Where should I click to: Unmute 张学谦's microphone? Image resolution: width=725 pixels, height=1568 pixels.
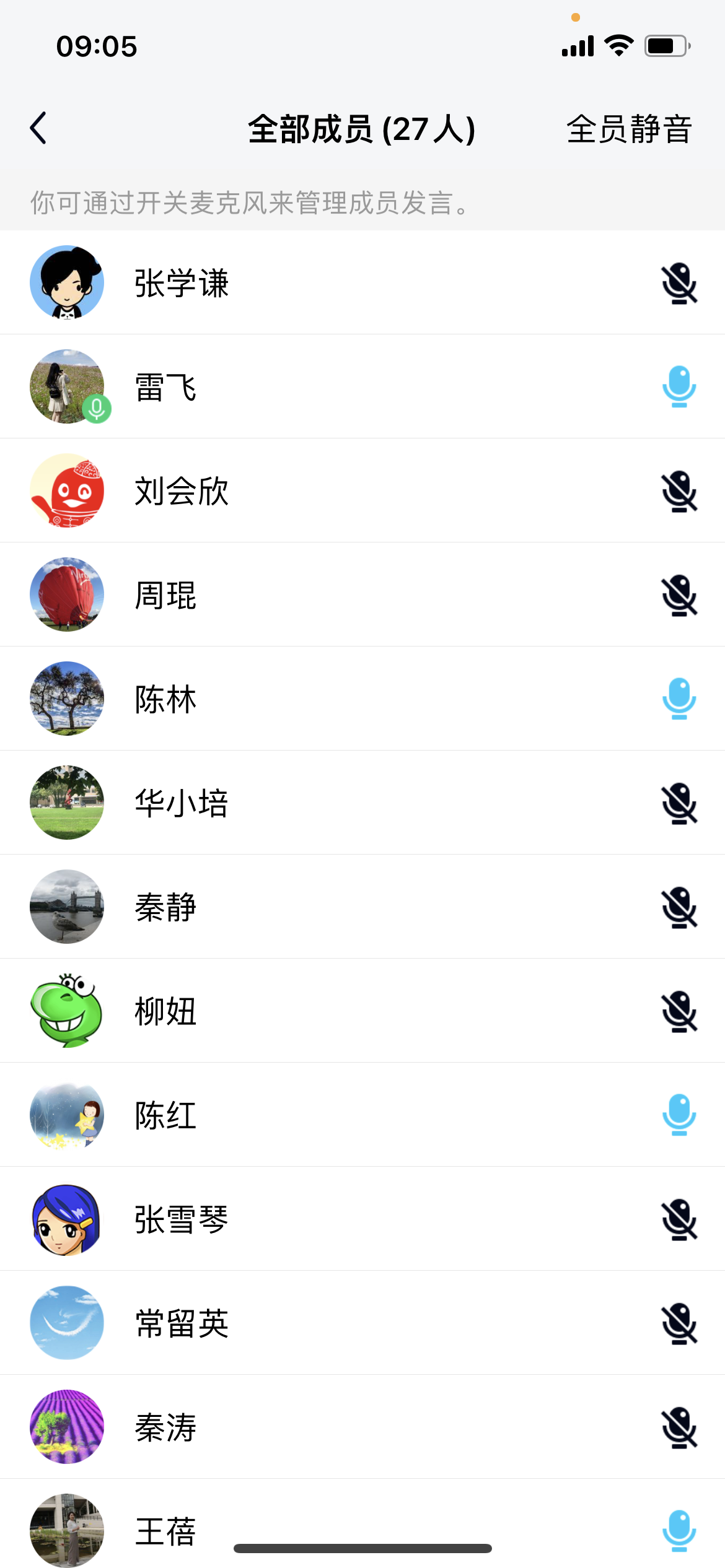coord(680,284)
